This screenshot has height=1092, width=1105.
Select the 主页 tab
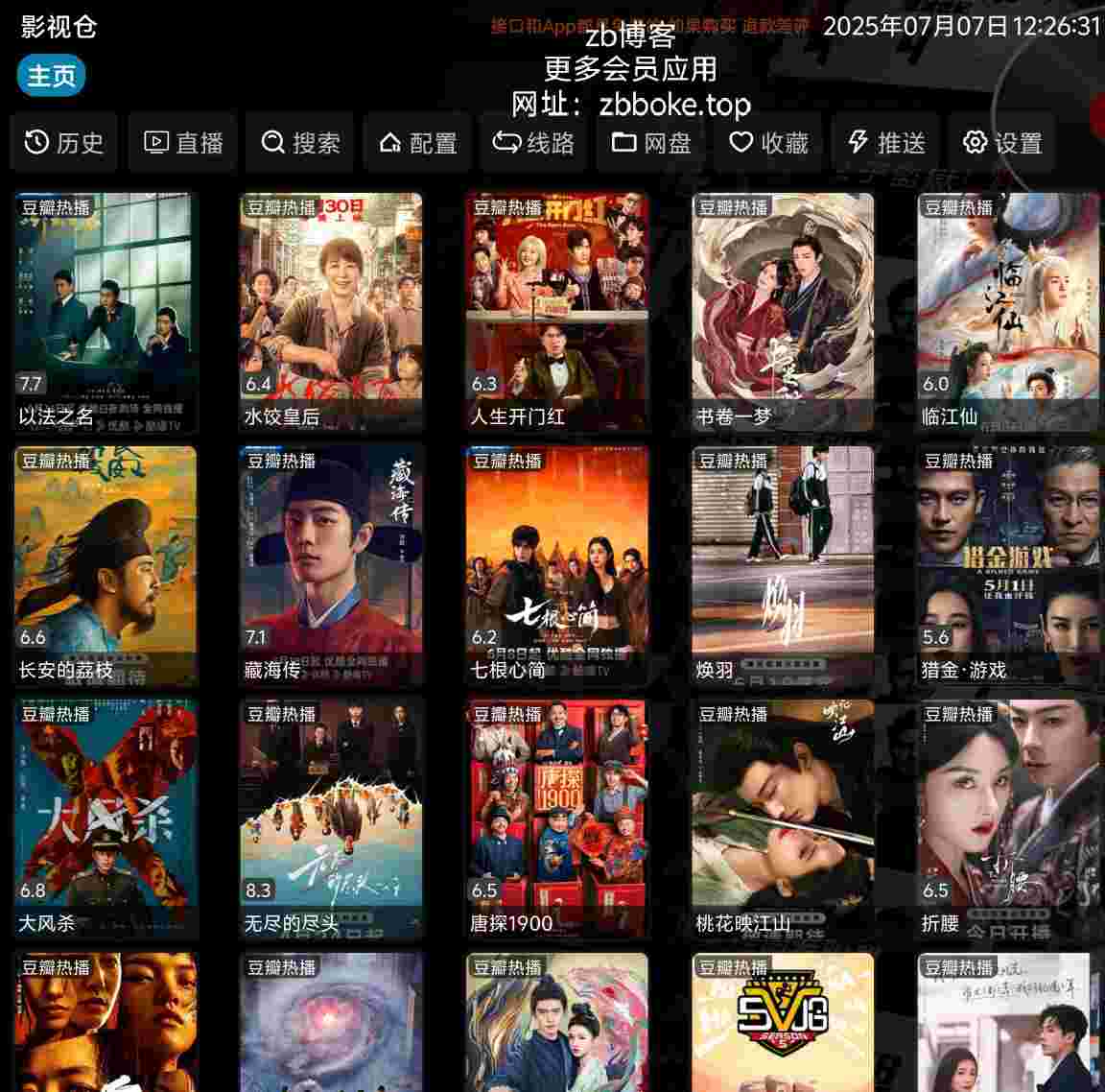coord(51,76)
